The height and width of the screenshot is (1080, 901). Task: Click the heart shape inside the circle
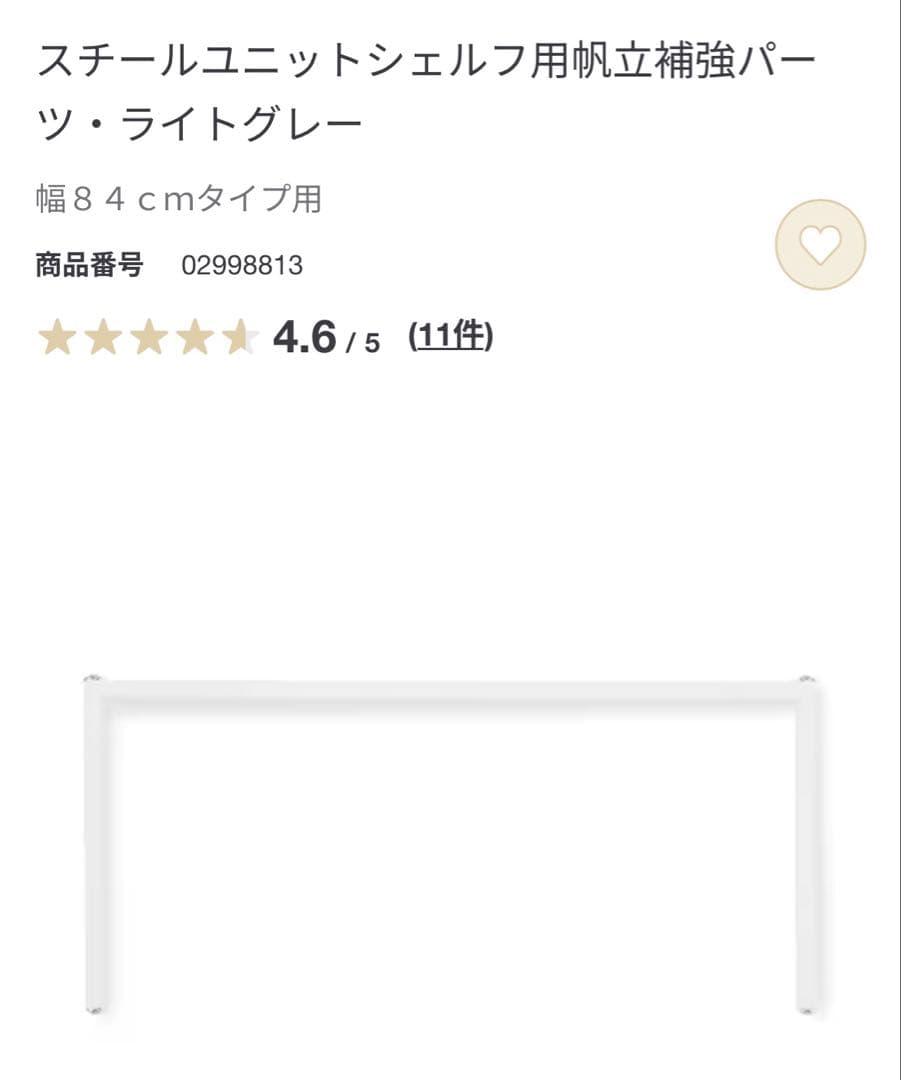coord(822,244)
